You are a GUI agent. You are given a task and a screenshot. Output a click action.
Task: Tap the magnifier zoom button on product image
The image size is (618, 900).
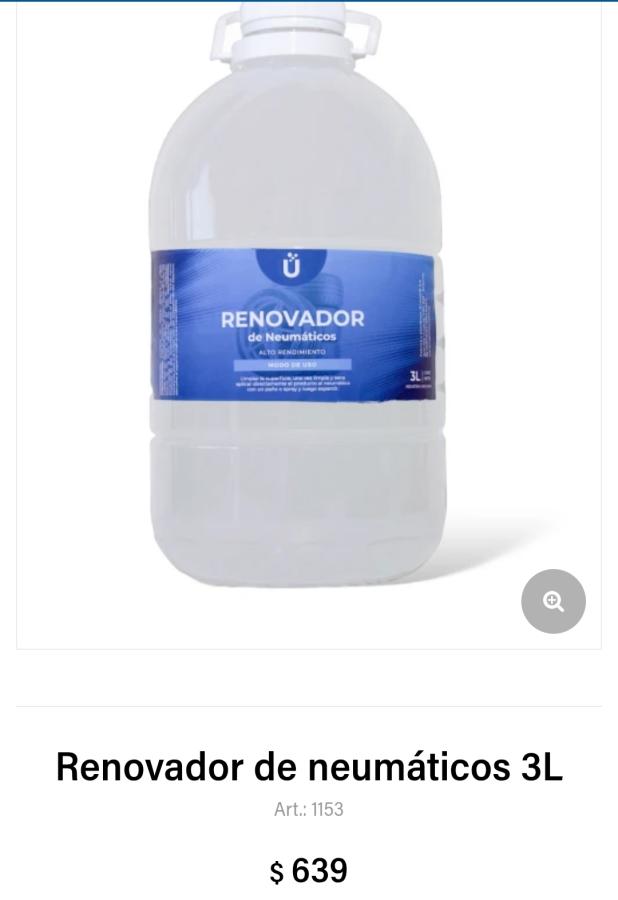tap(553, 601)
